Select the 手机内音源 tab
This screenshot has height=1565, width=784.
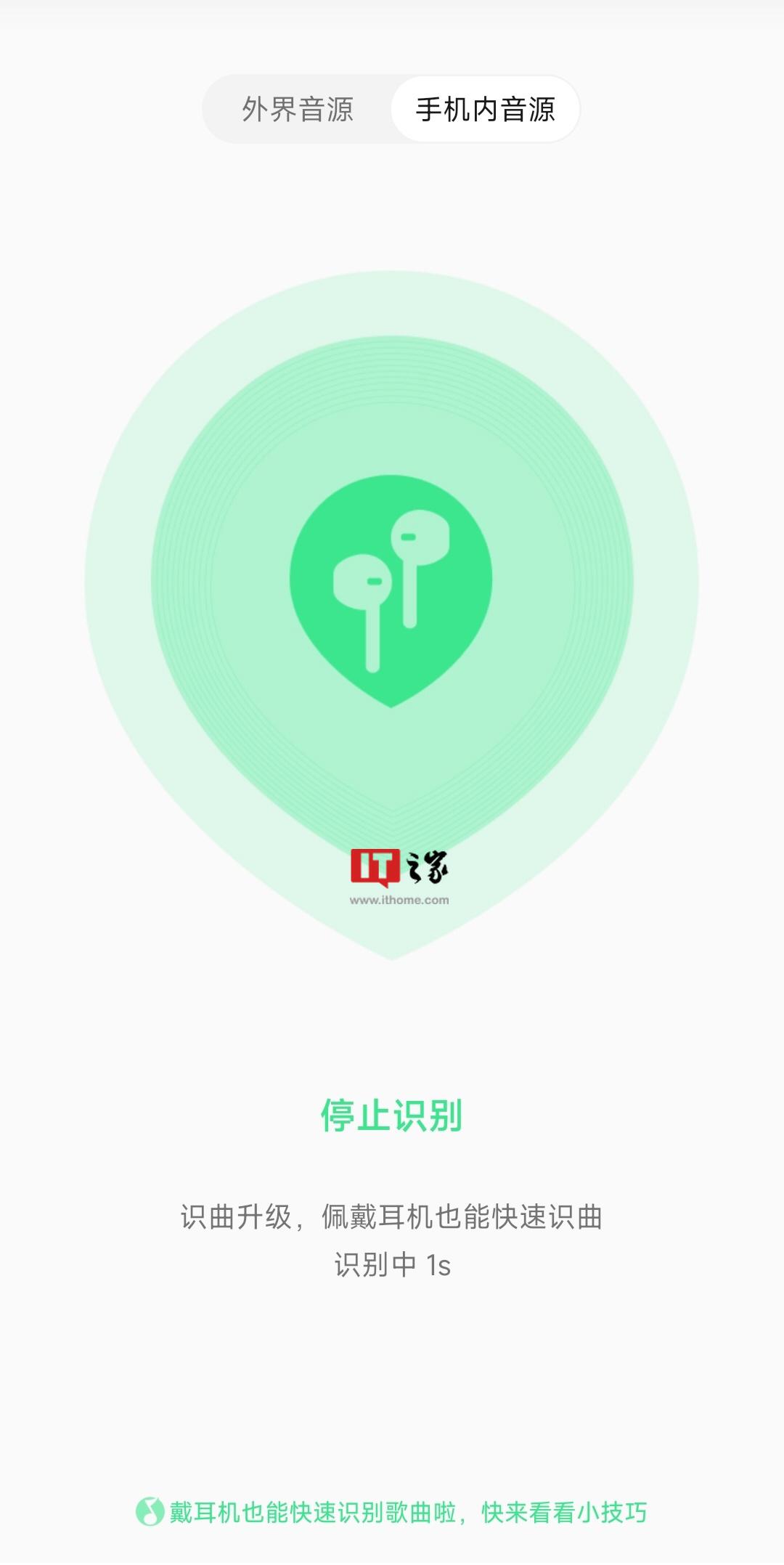point(485,110)
